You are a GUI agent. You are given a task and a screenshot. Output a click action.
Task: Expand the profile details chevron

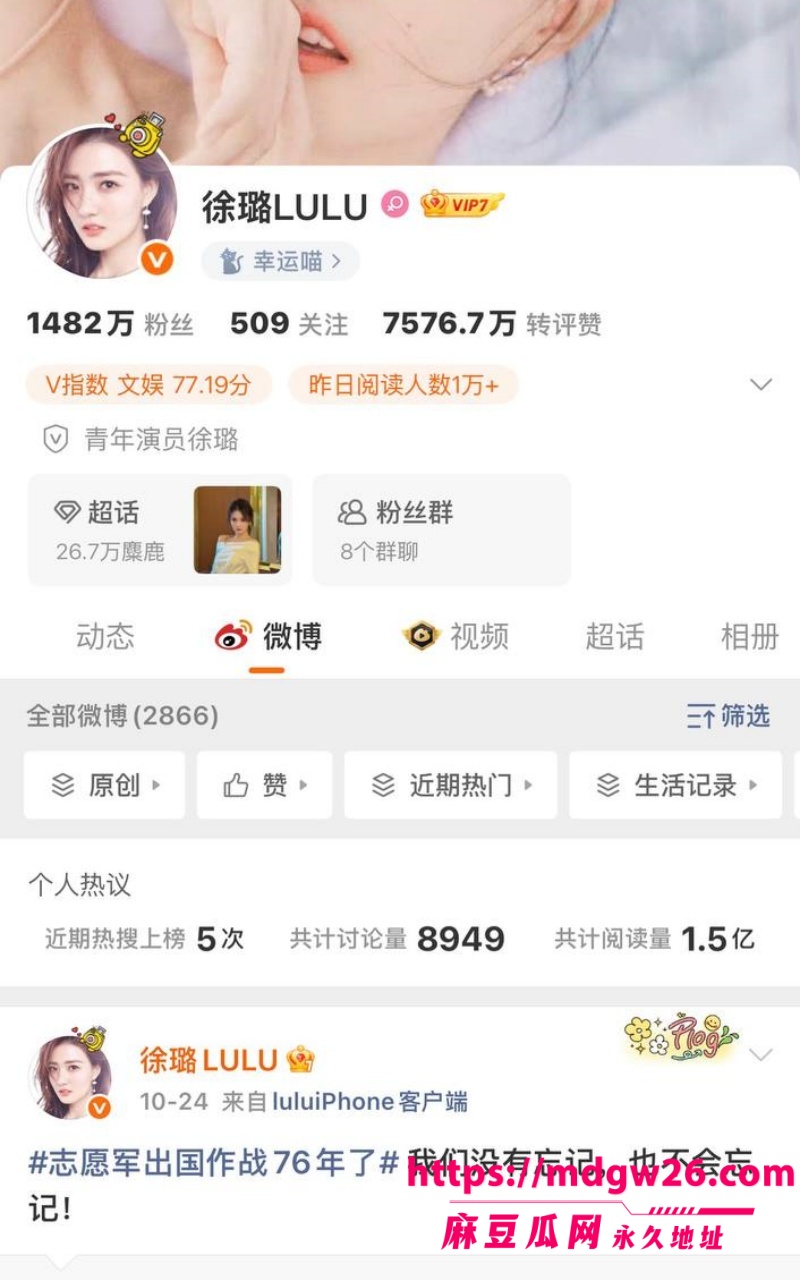[x=761, y=385]
